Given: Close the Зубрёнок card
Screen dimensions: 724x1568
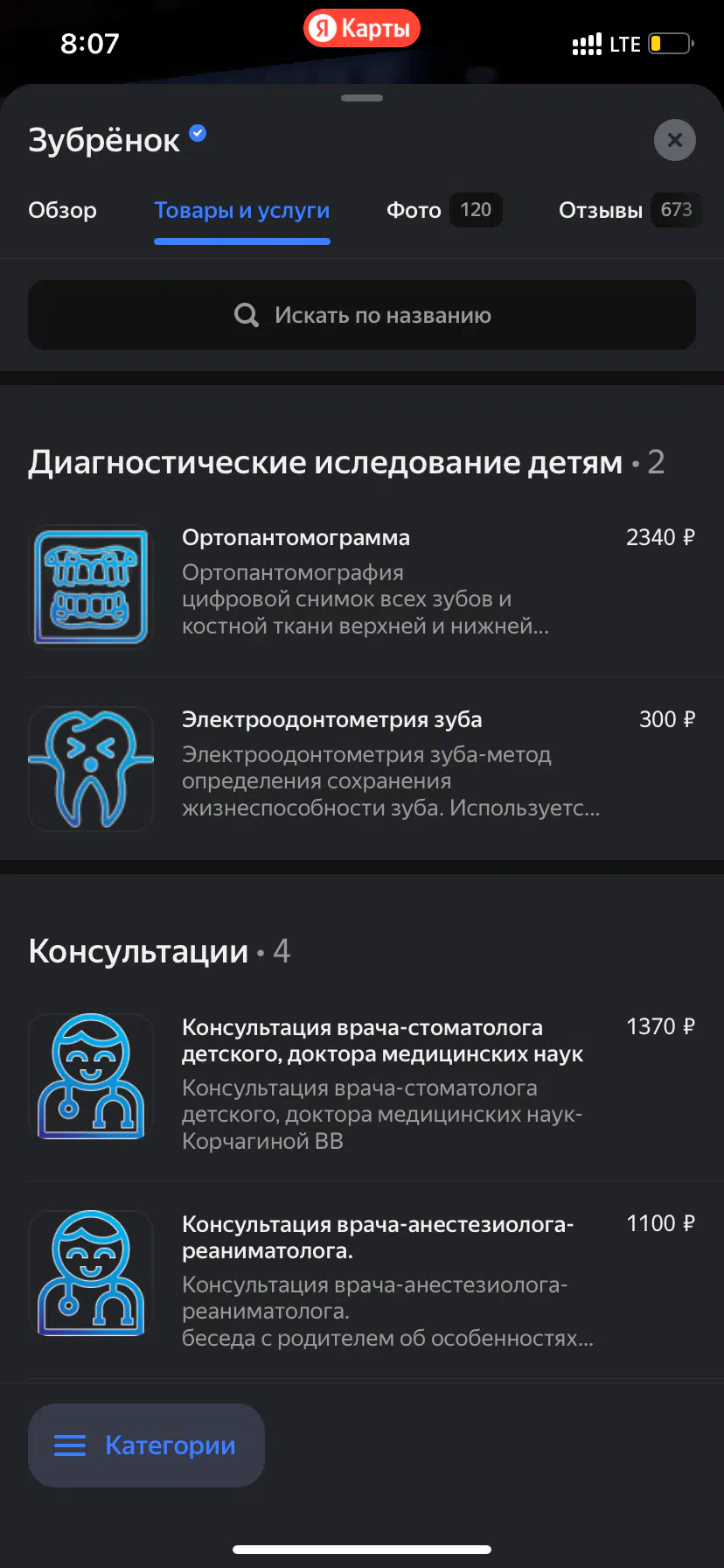Looking at the screenshot, I should 674,140.
